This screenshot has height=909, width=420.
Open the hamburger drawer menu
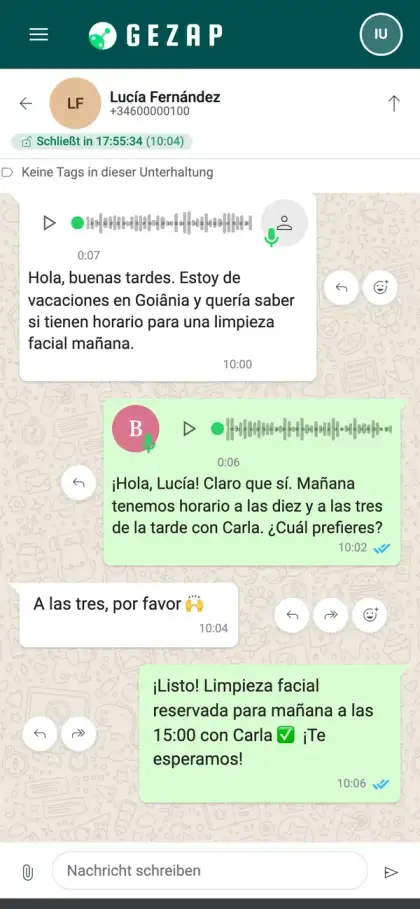(38, 35)
